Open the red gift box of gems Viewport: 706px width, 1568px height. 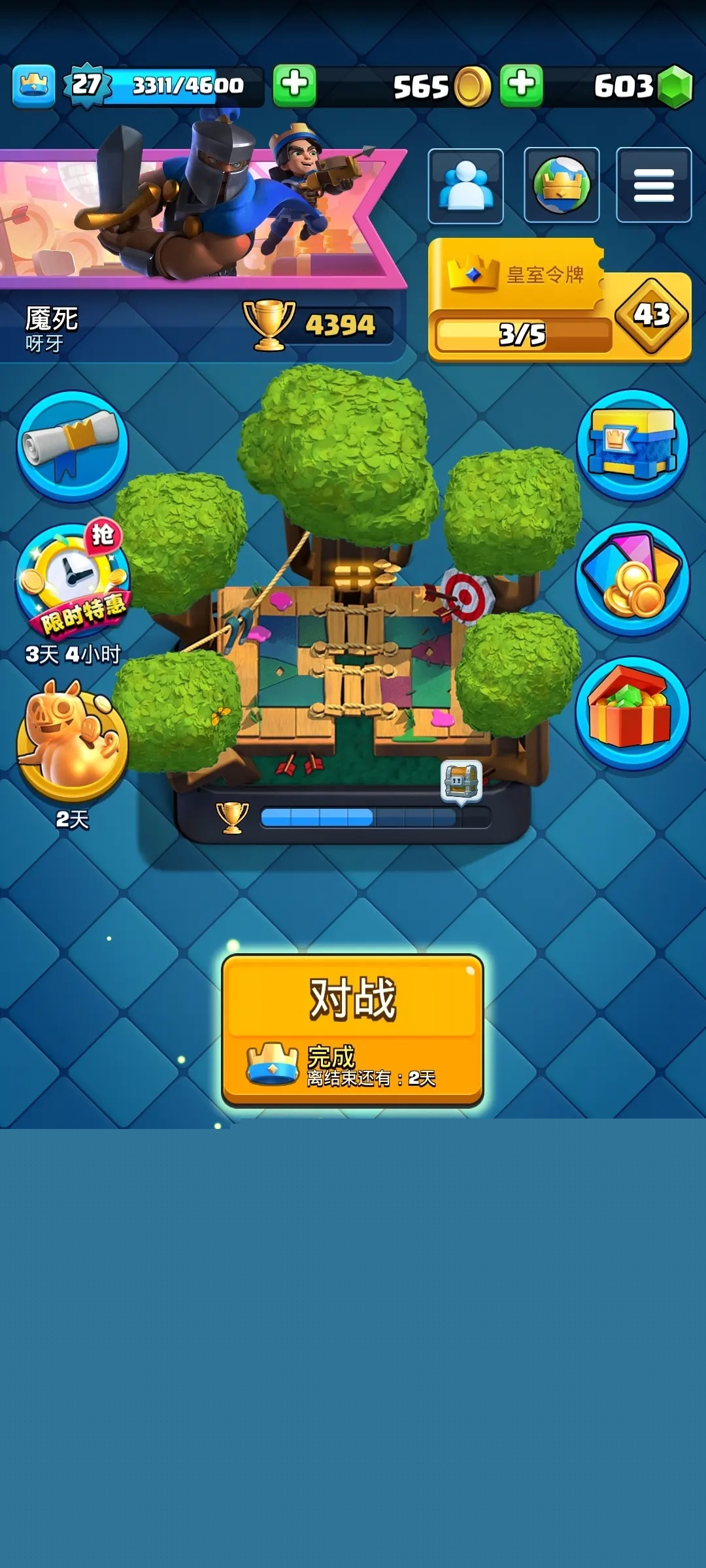632,712
